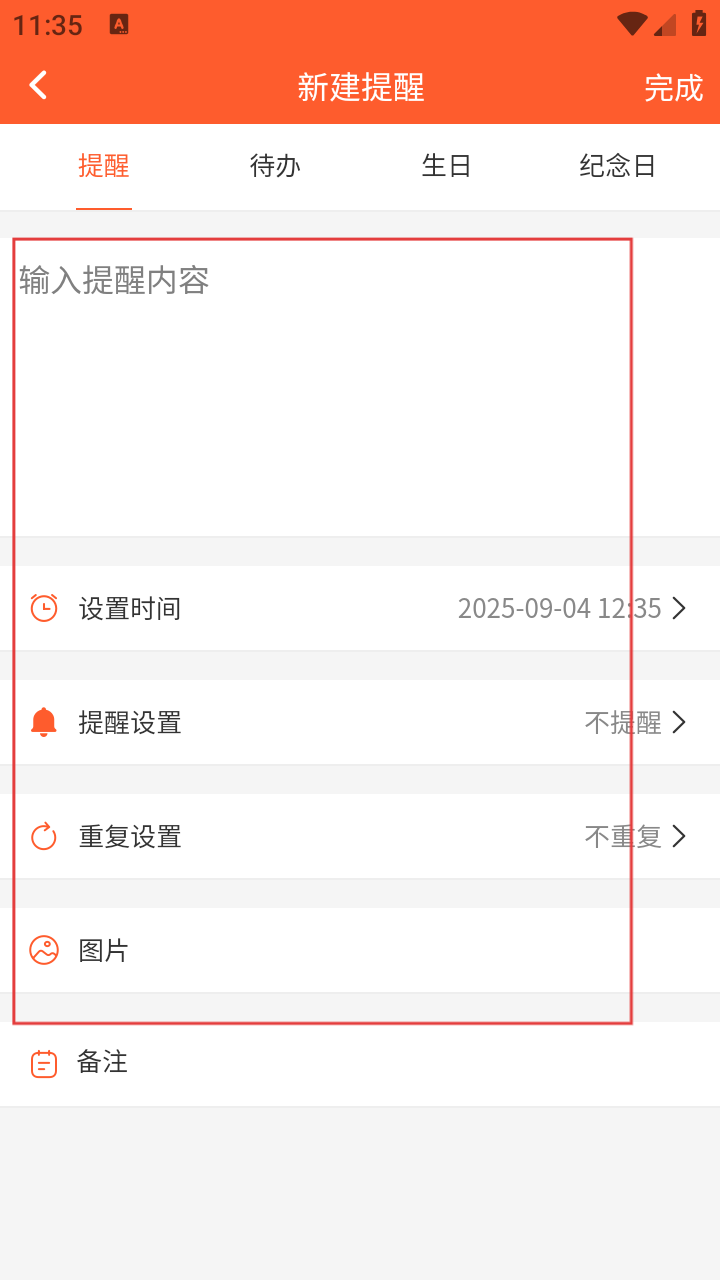Image resolution: width=720 pixels, height=1280 pixels.
Task: Tap 完成 to save the reminder
Action: pos(673,88)
